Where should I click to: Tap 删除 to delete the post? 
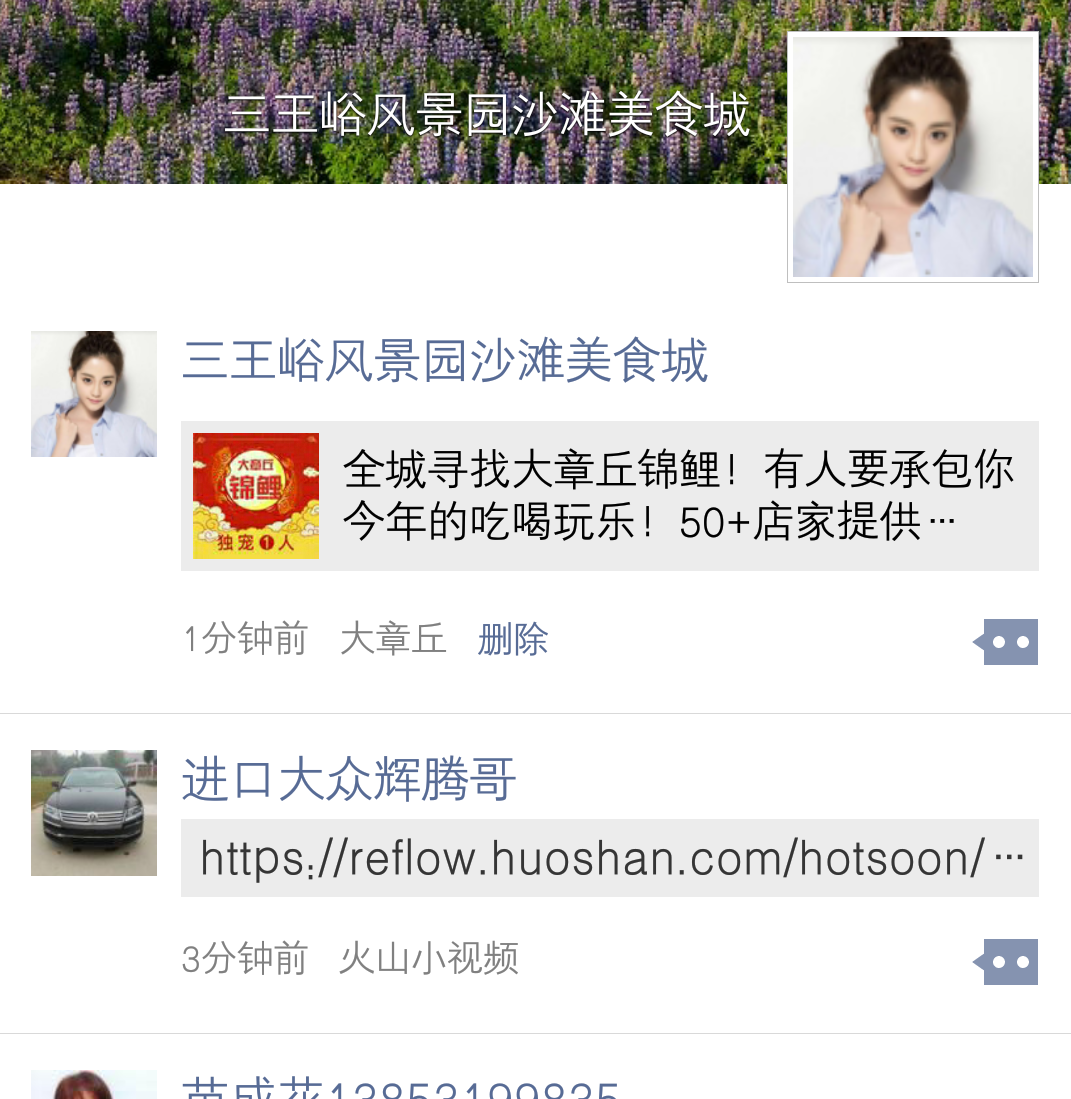coord(513,639)
